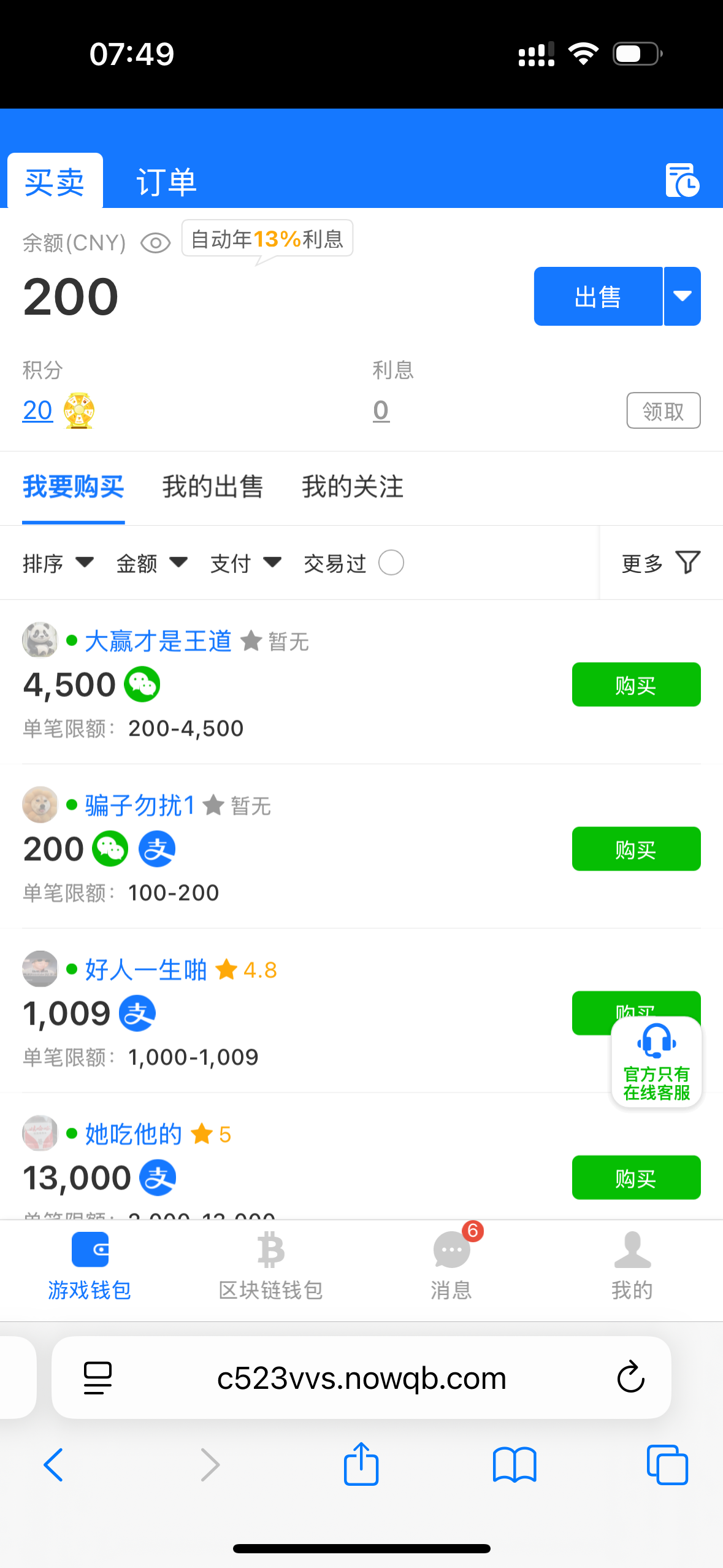The image size is (723, 1568).
Task: Buy the 200 offer from 骗子勿扰1
Action: (636, 849)
